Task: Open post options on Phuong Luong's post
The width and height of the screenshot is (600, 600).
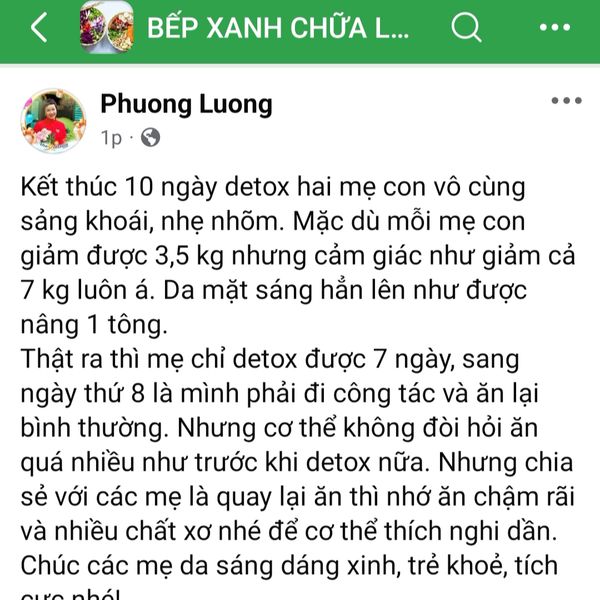Action: (565, 101)
